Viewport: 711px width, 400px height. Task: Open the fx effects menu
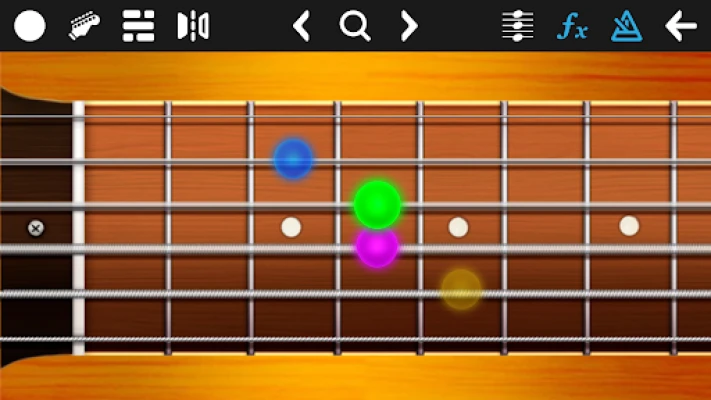pyautogui.click(x=572, y=26)
